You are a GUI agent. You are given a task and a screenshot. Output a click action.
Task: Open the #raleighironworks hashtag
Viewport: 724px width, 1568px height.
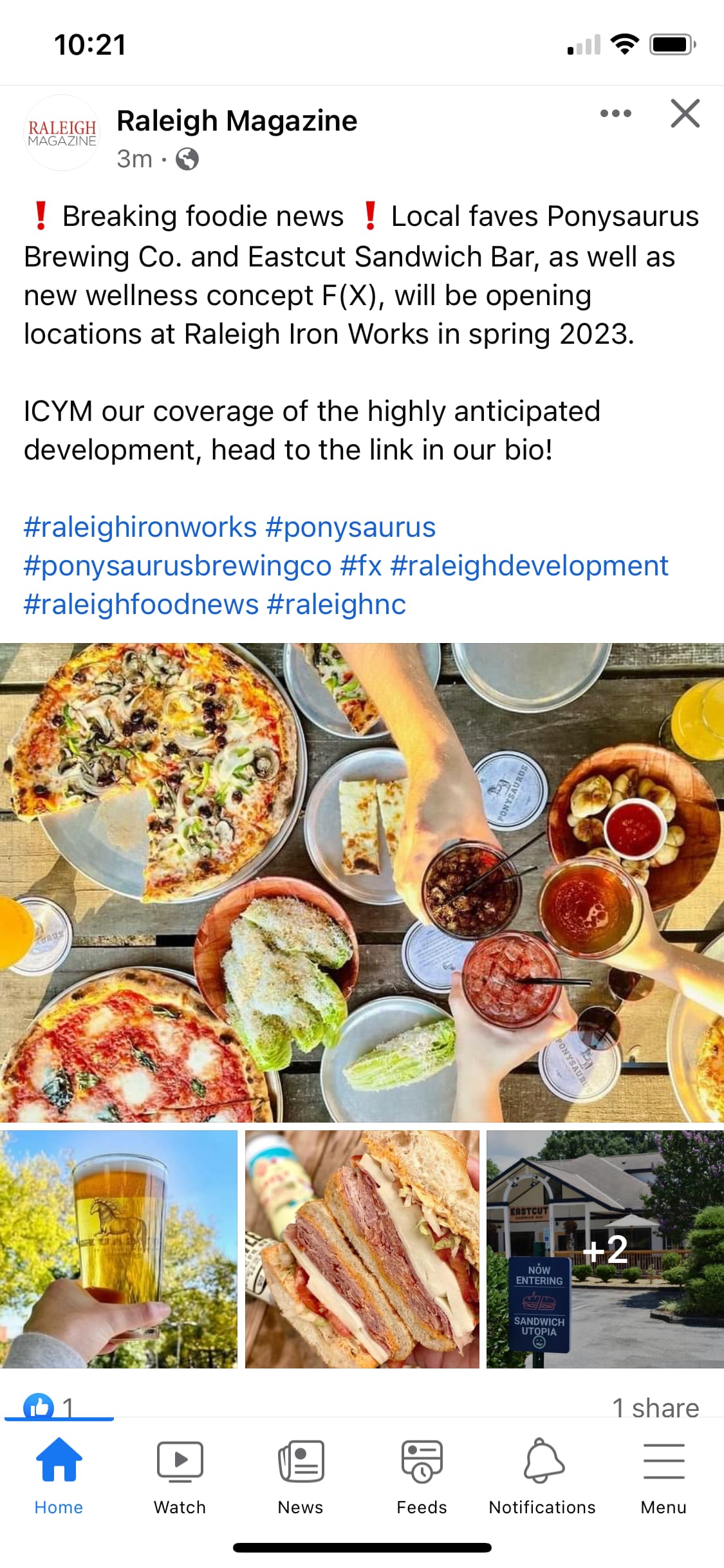[140, 527]
